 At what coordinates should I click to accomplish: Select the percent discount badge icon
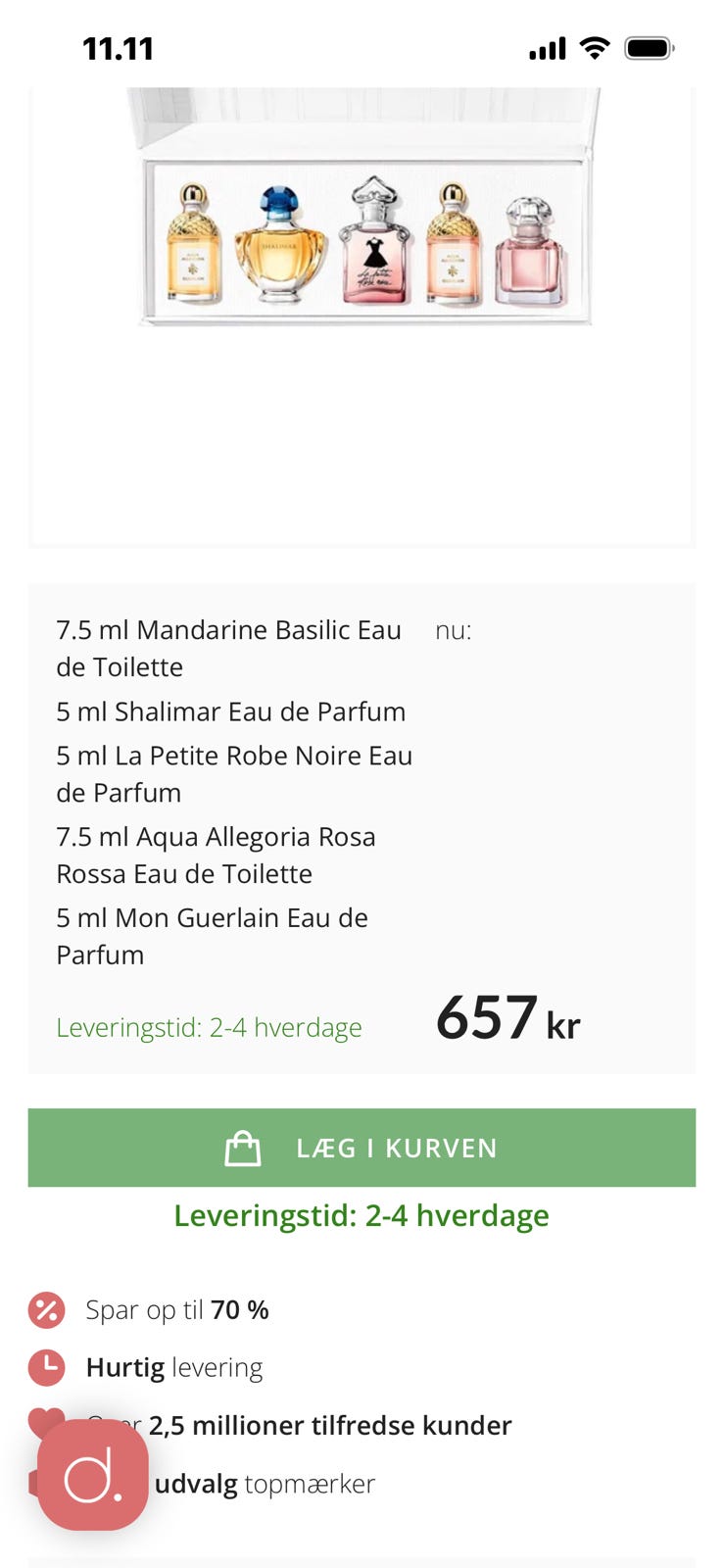[x=46, y=1309]
